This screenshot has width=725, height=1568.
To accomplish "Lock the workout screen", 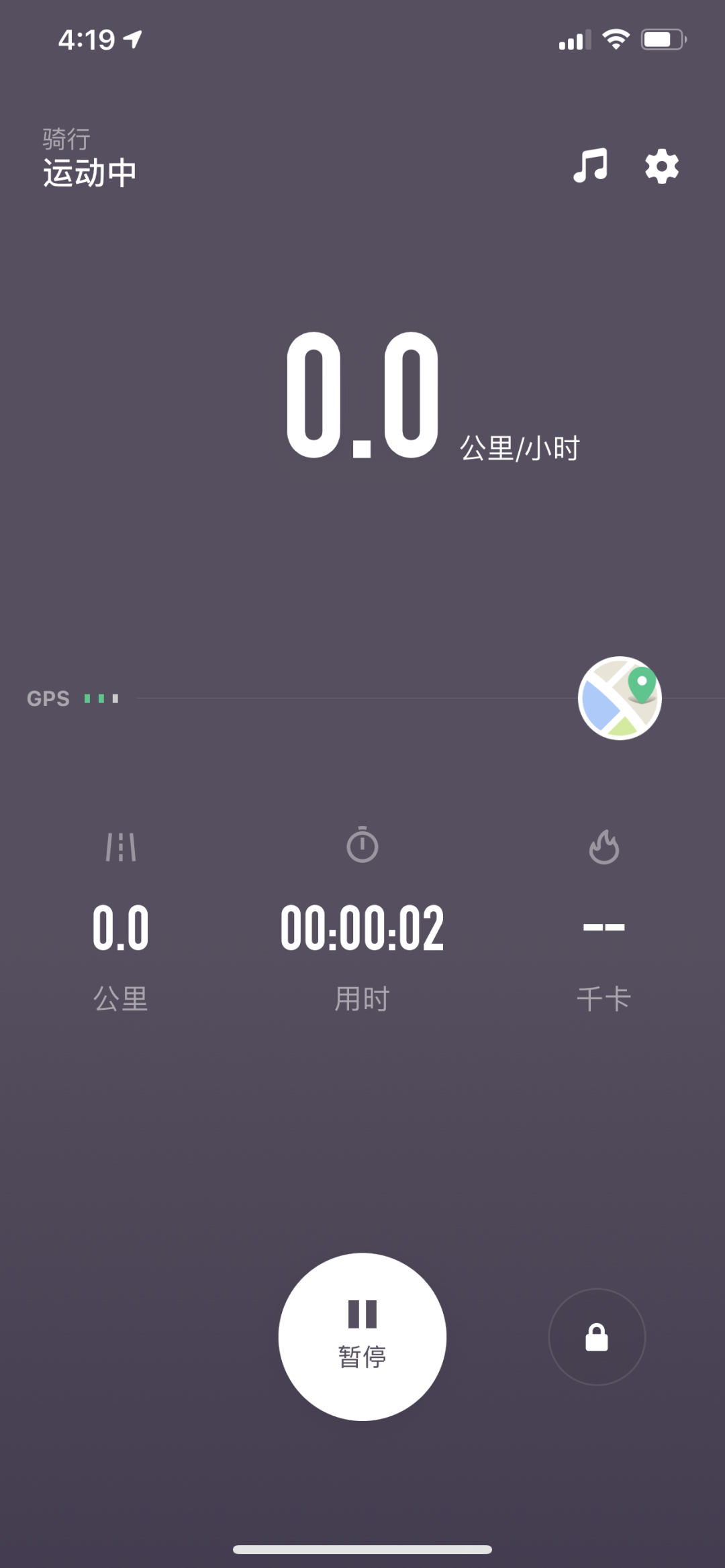I will [596, 1337].
